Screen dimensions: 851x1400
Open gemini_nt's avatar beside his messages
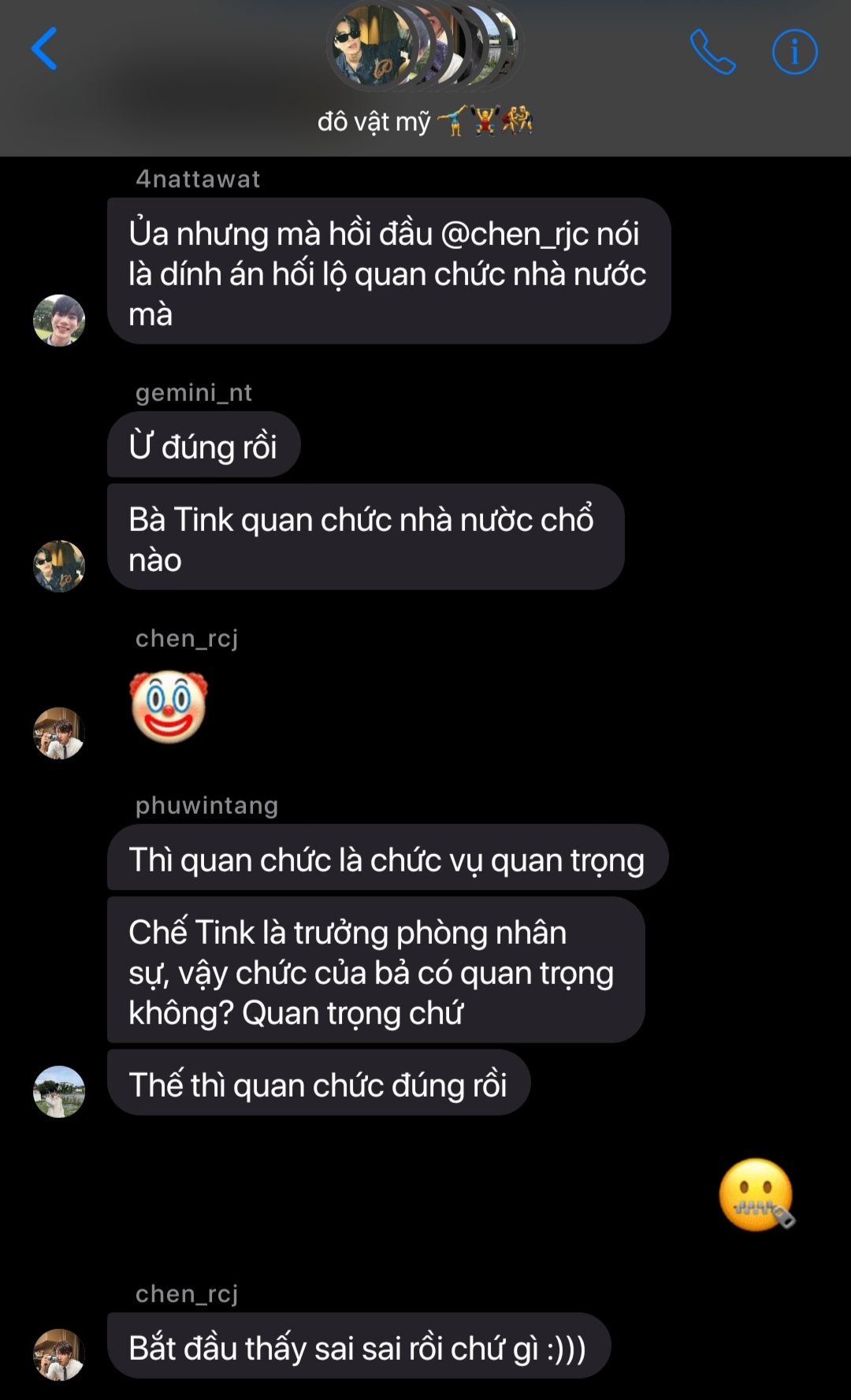point(59,566)
